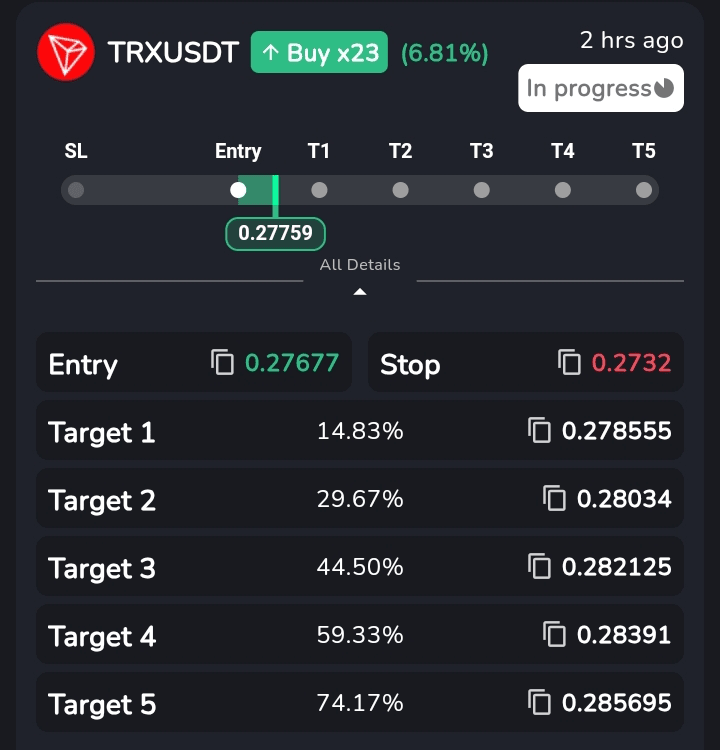This screenshot has width=720, height=750.
Task: Collapse the All Details section
Action: [x=360, y=291]
